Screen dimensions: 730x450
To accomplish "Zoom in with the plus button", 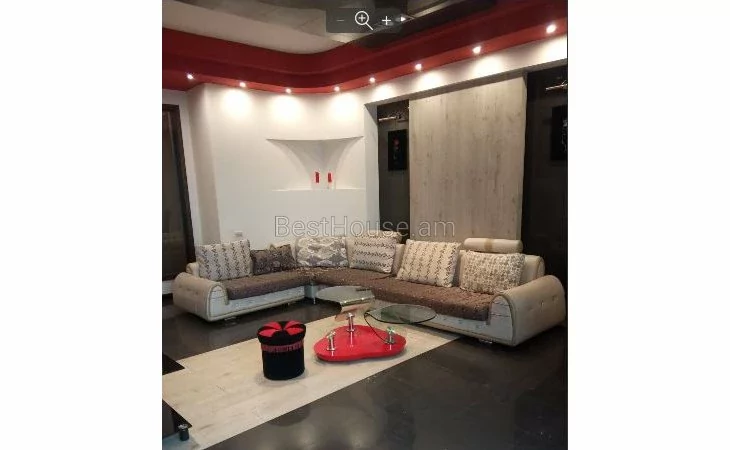I will click(387, 20).
